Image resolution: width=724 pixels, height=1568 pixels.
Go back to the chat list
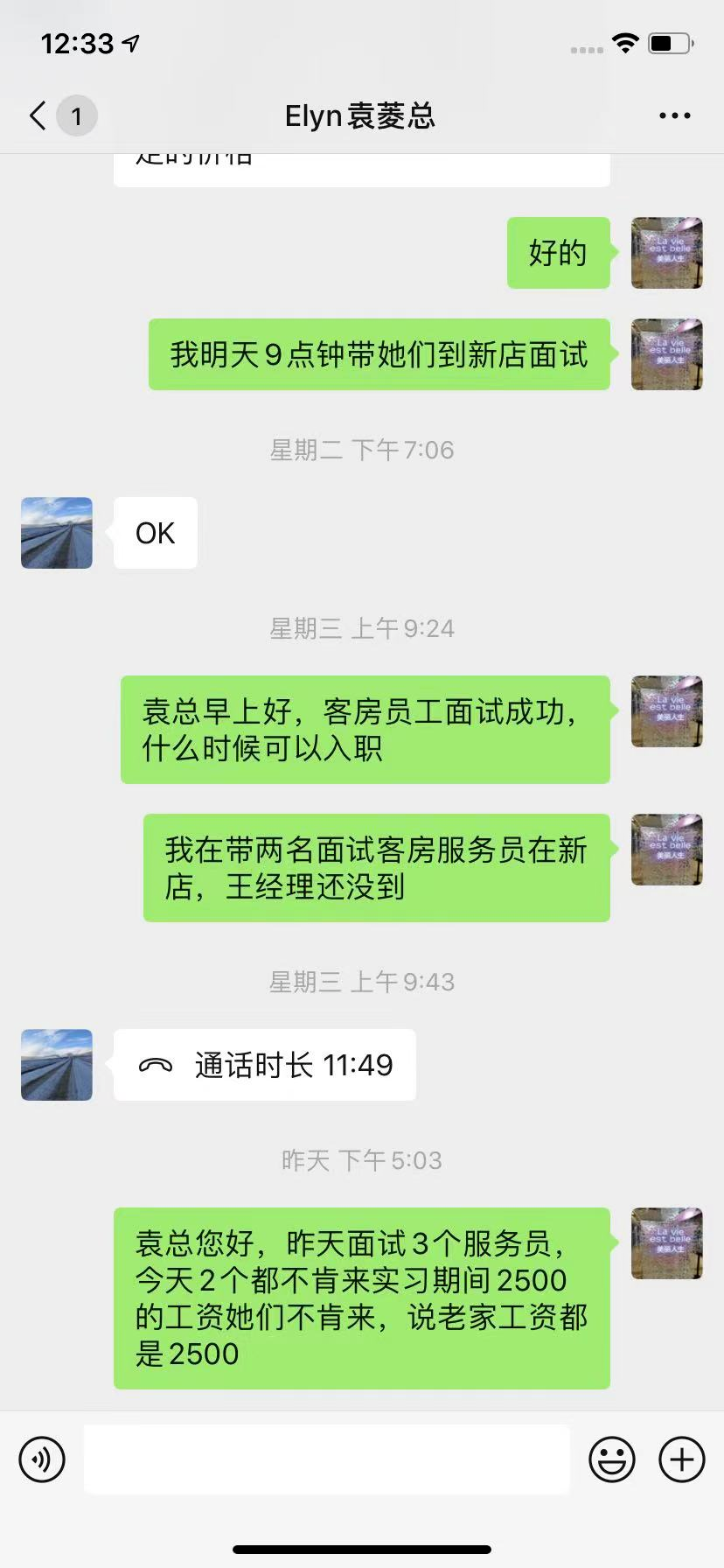pyautogui.click(x=39, y=115)
